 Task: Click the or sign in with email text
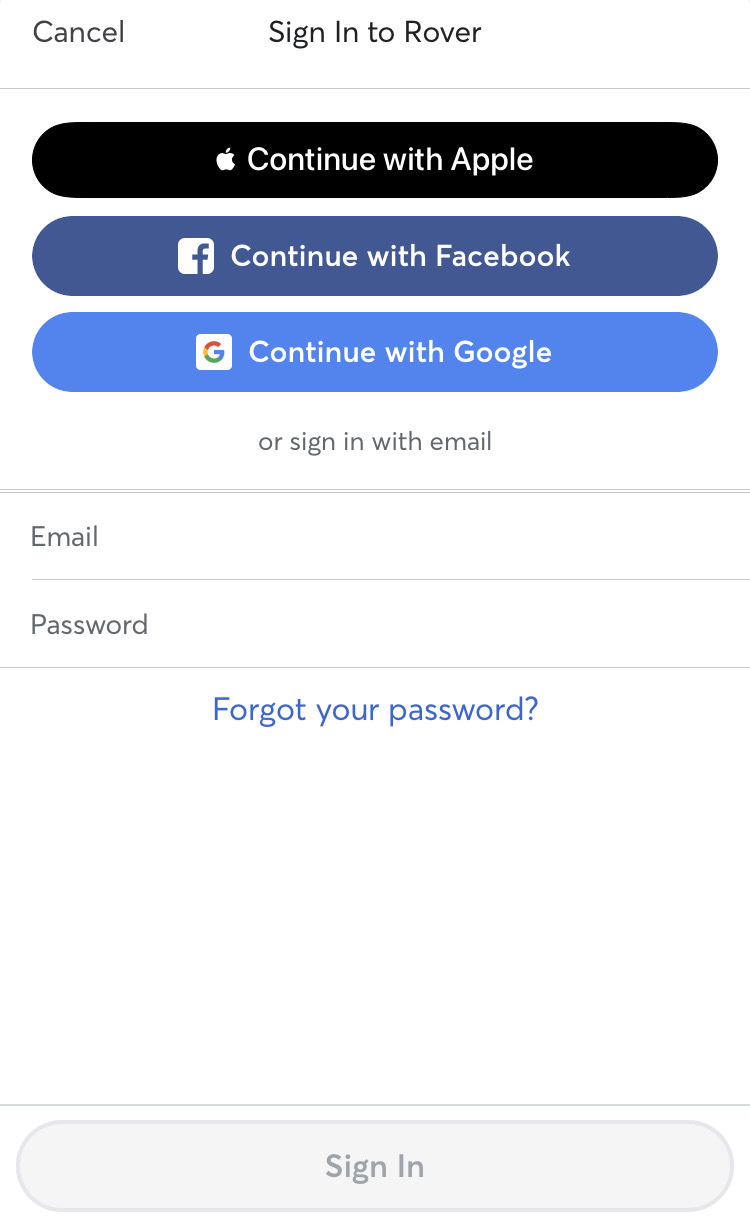pyautogui.click(x=375, y=441)
